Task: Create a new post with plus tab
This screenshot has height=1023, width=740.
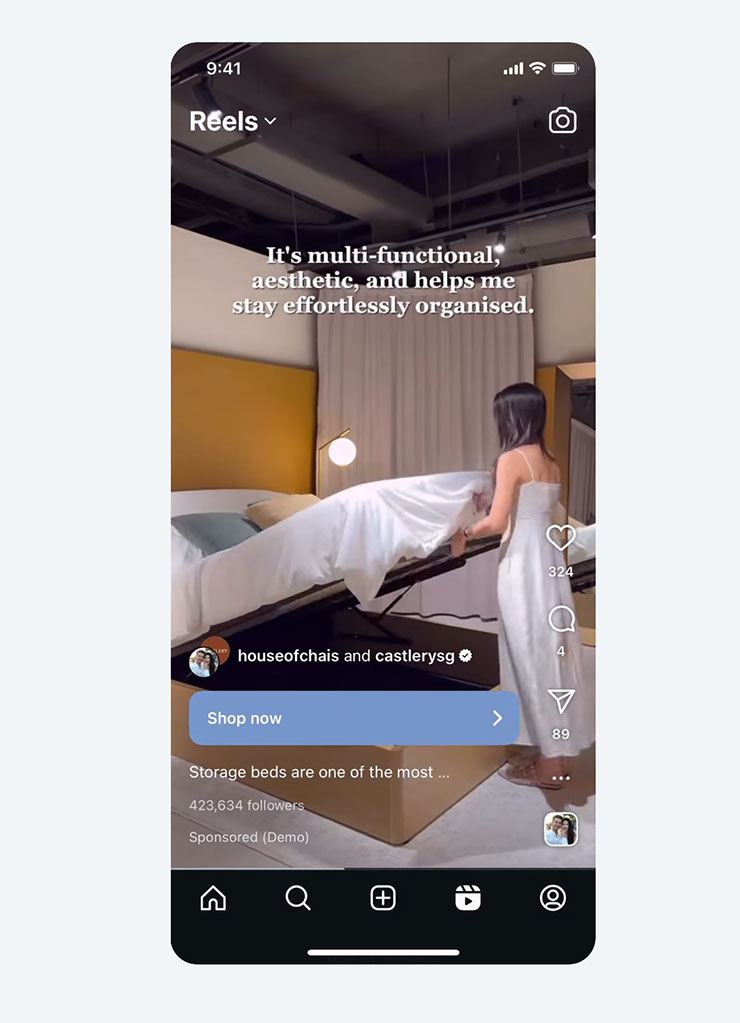Action: pyautogui.click(x=383, y=898)
